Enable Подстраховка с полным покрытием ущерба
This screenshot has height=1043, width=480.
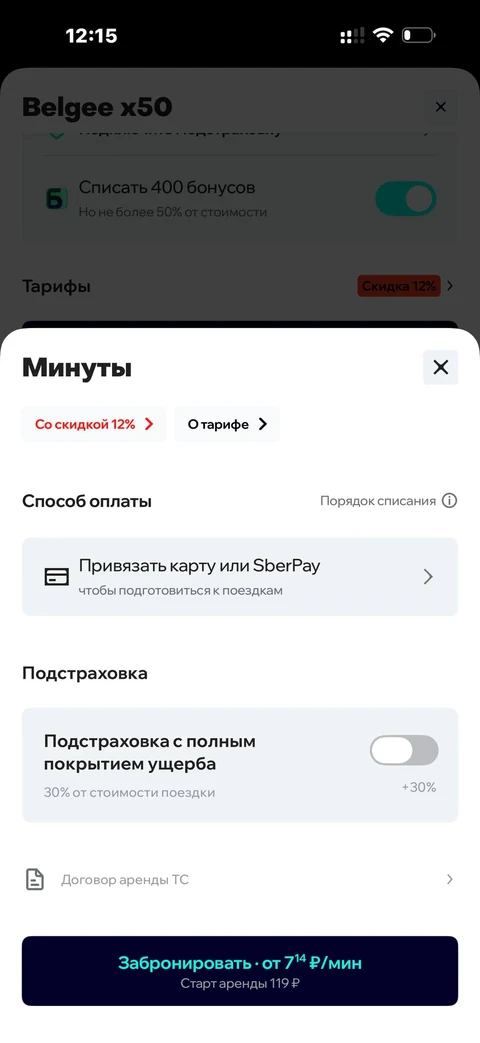click(x=404, y=750)
